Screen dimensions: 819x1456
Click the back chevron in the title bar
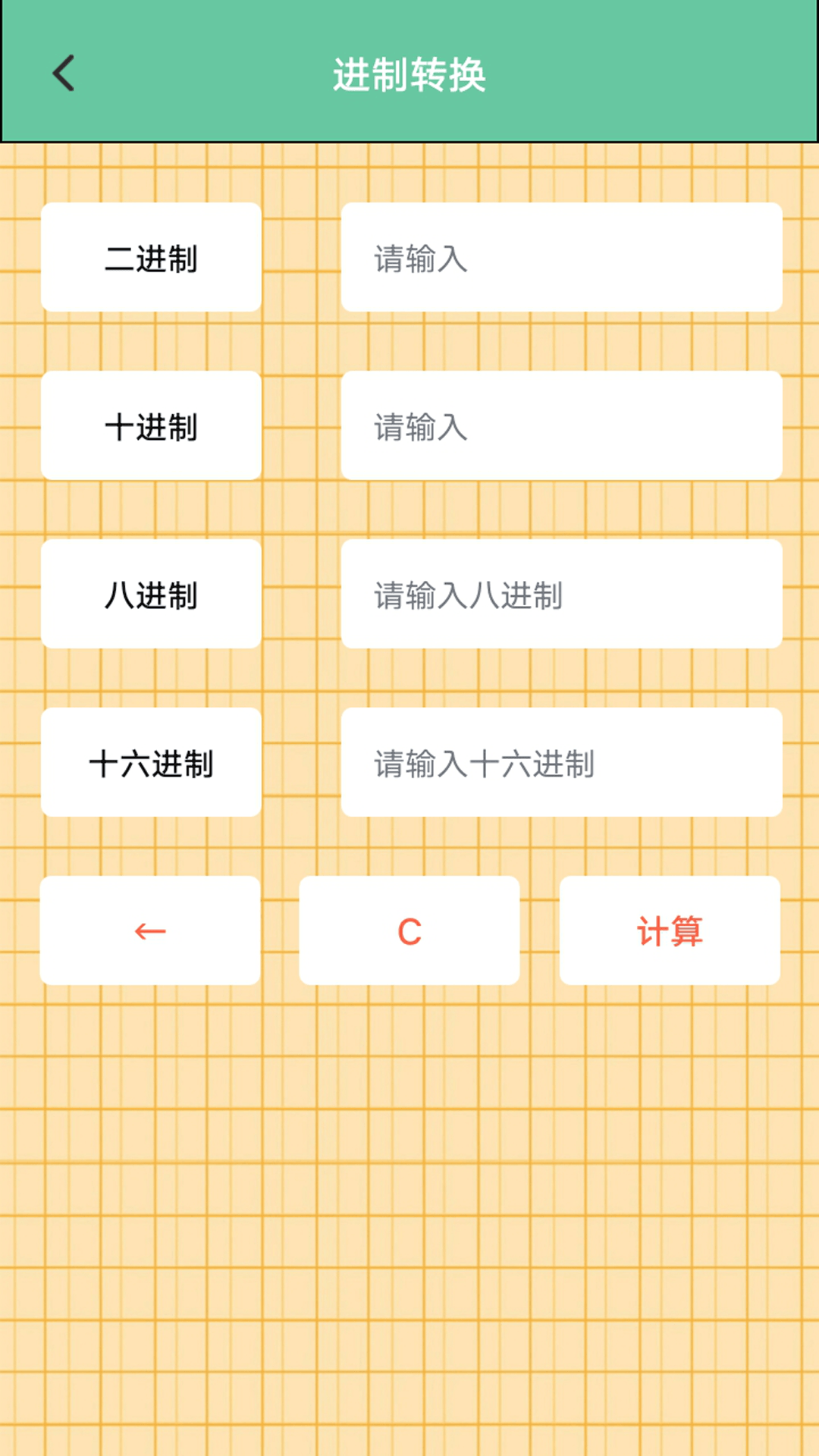point(64,74)
